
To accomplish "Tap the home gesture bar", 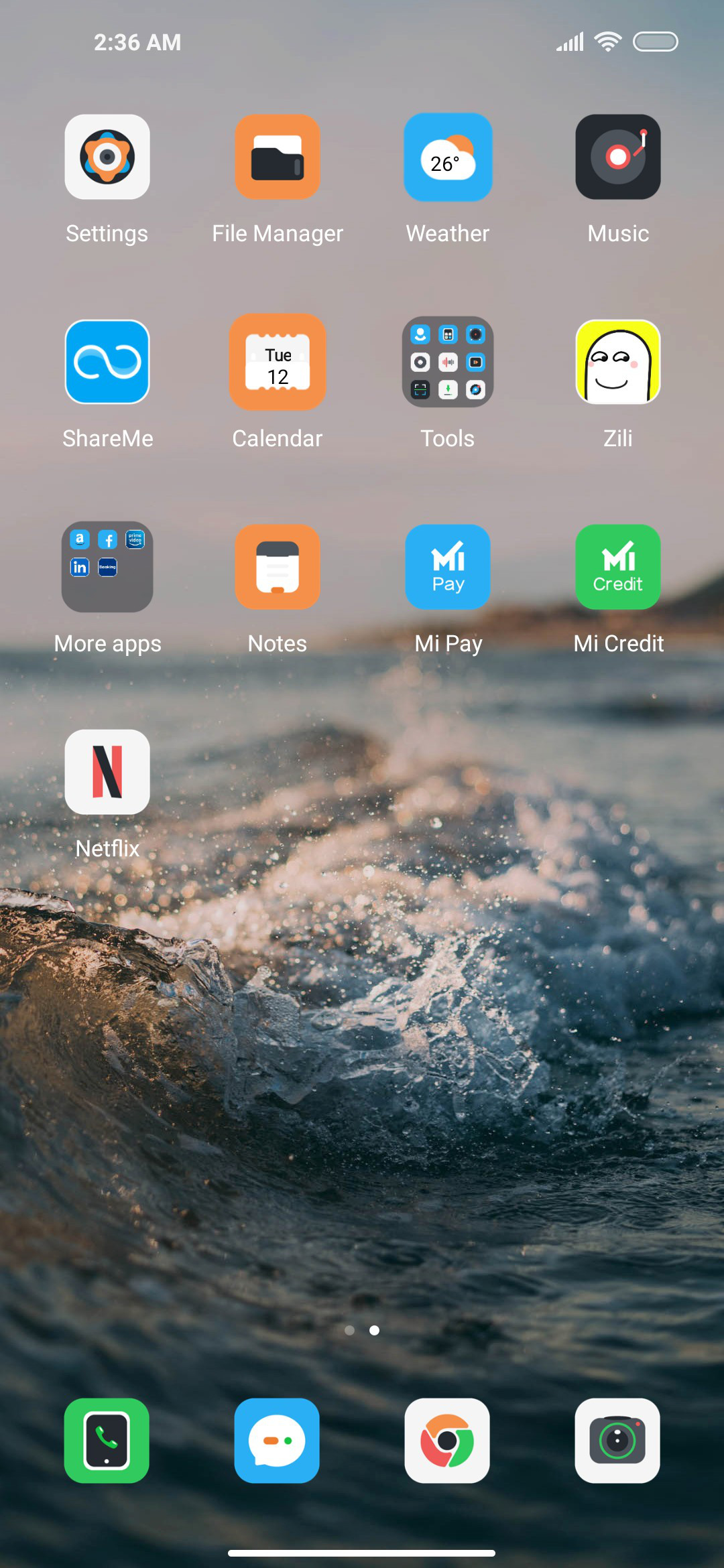I will tap(362, 1553).
